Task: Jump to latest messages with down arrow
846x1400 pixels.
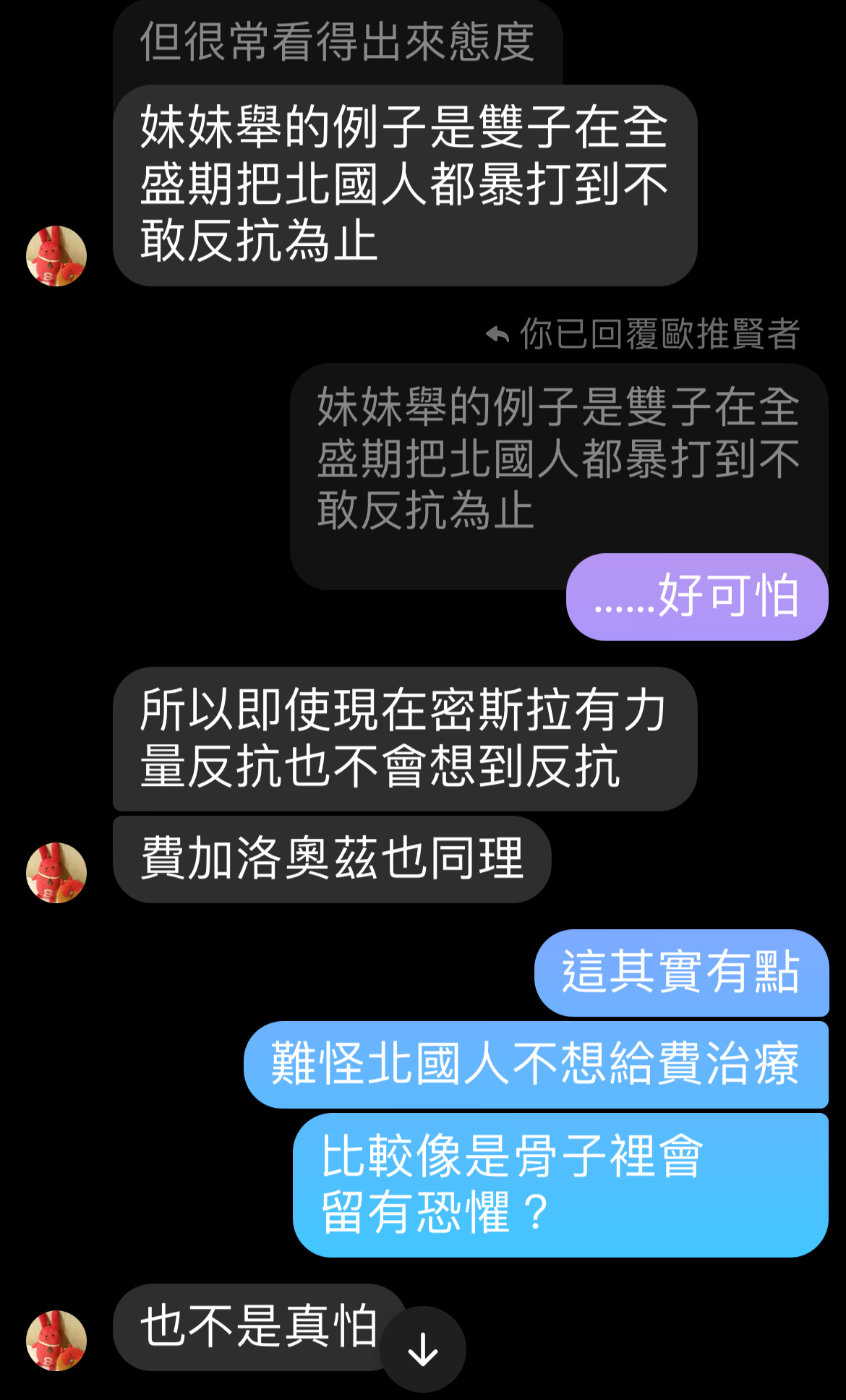Action: (423, 1349)
